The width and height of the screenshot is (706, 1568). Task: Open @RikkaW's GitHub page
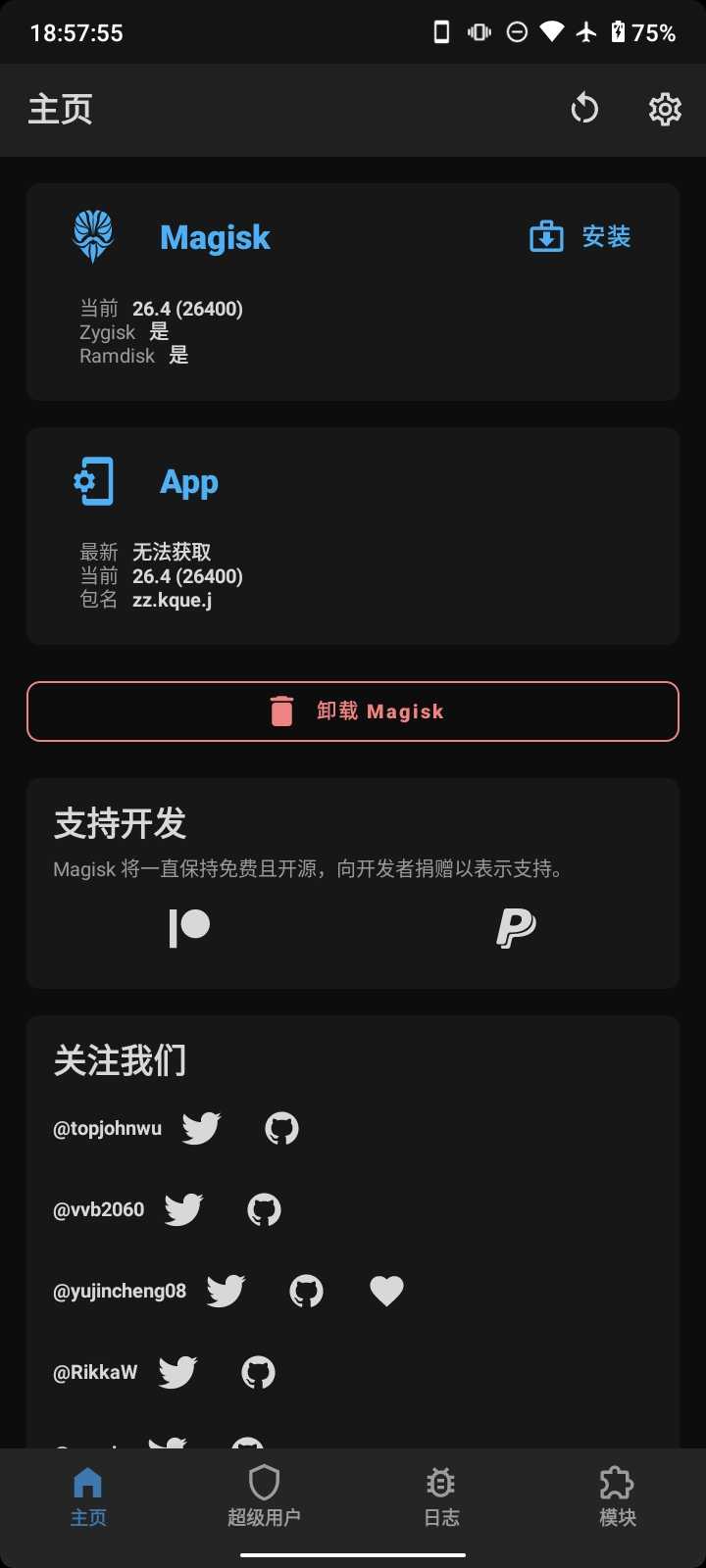click(x=258, y=1372)
